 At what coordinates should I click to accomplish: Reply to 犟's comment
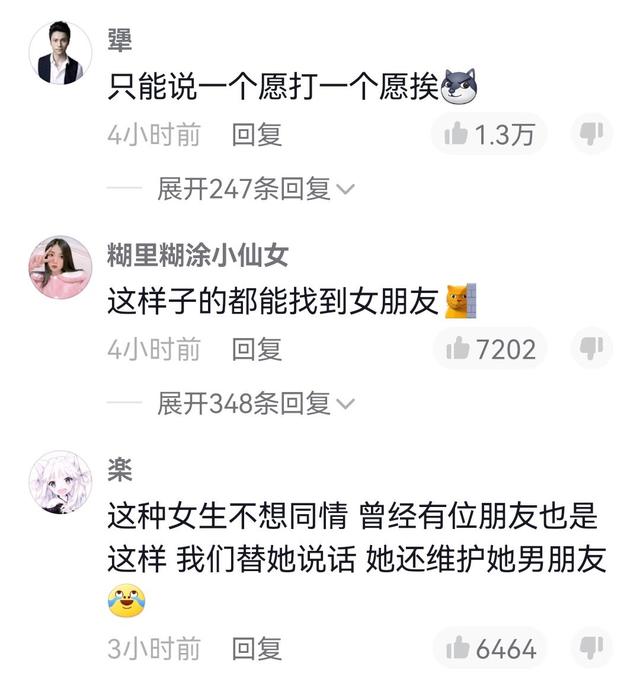tap(257, 135)
